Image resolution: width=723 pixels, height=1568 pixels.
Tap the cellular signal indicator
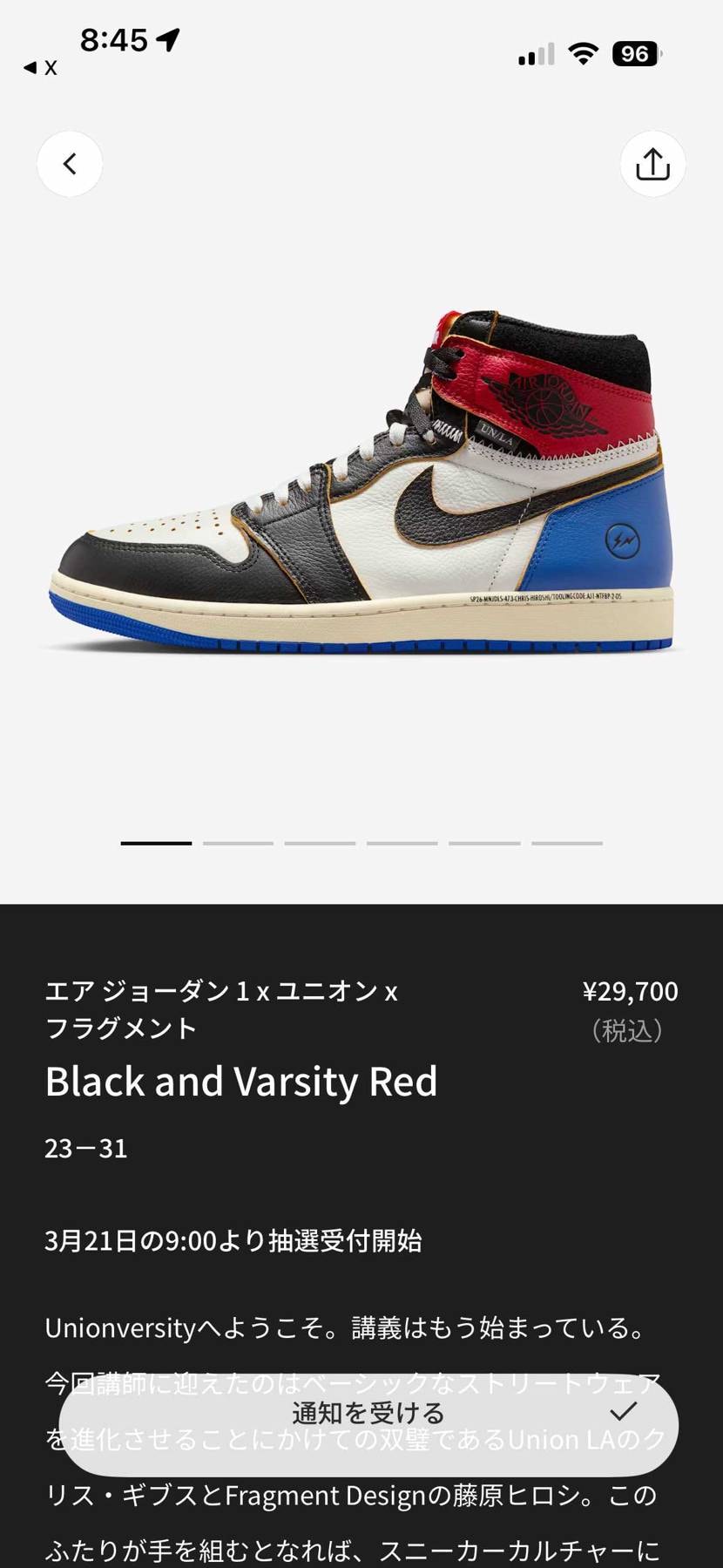[534, 54]
